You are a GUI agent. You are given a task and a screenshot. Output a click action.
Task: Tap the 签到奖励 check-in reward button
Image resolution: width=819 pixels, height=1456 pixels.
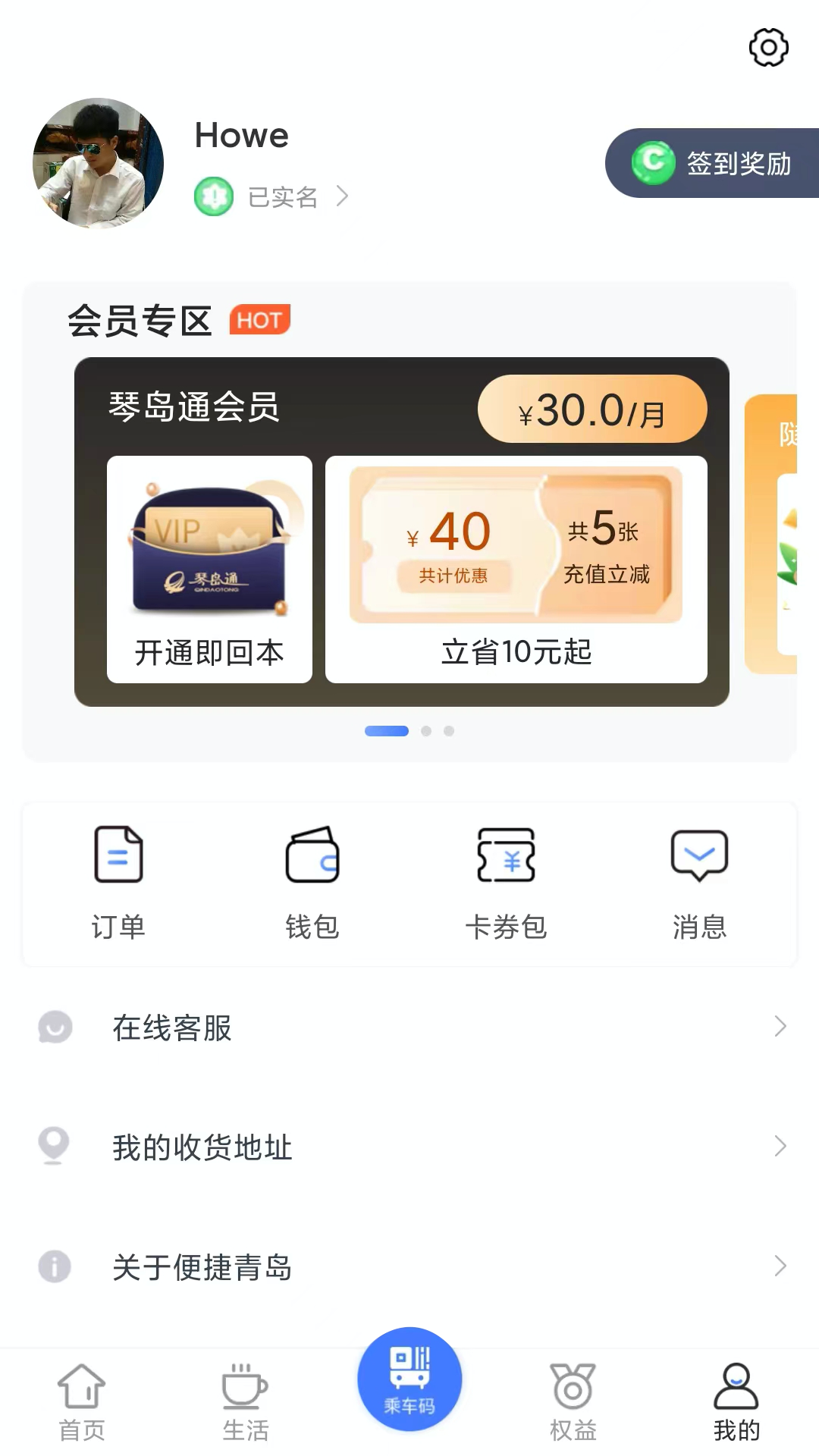coord(713,163)
